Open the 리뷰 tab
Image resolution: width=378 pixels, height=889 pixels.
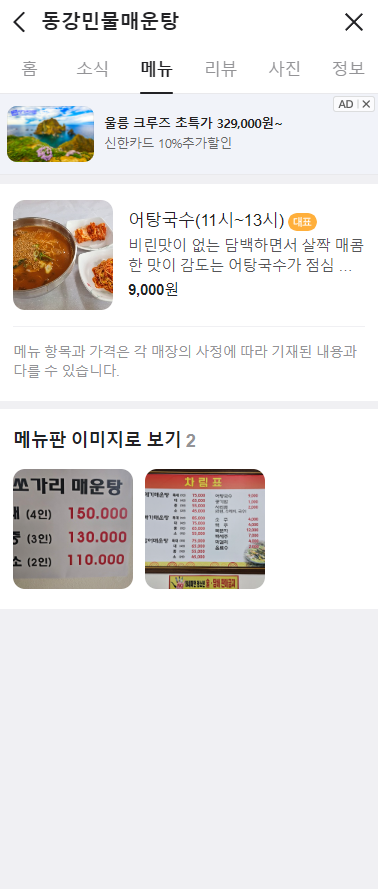click(x=220, y=69)
